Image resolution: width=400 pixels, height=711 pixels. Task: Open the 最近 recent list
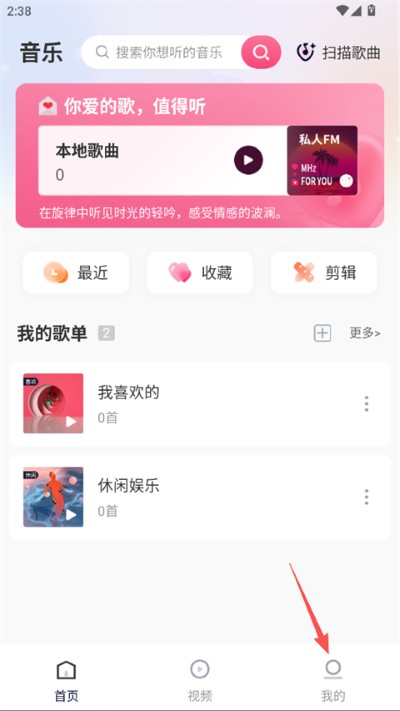(76, 273)
